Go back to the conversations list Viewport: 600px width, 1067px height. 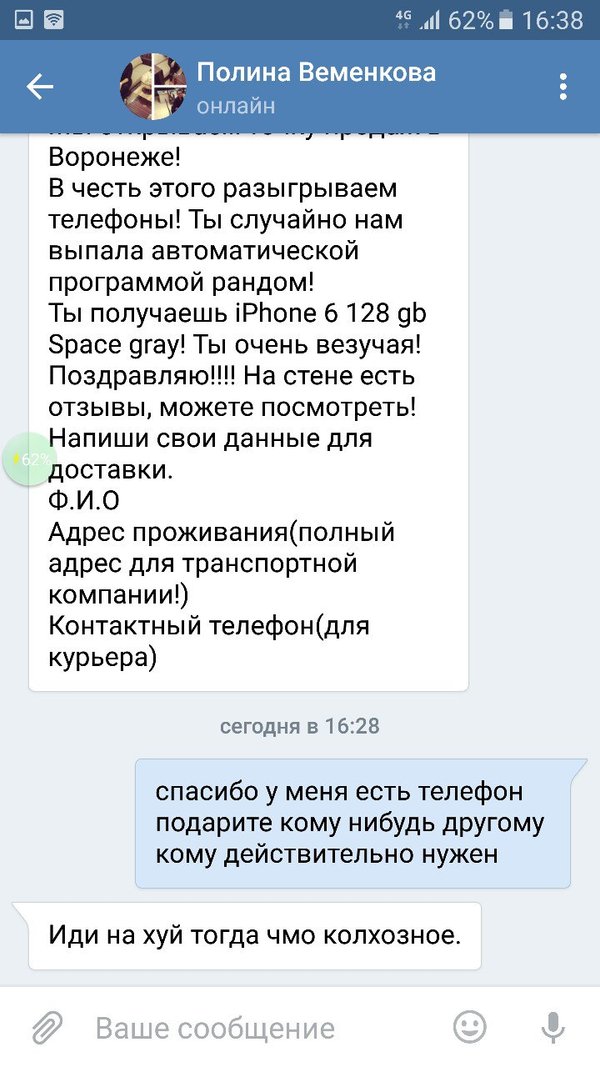[40, 87]
